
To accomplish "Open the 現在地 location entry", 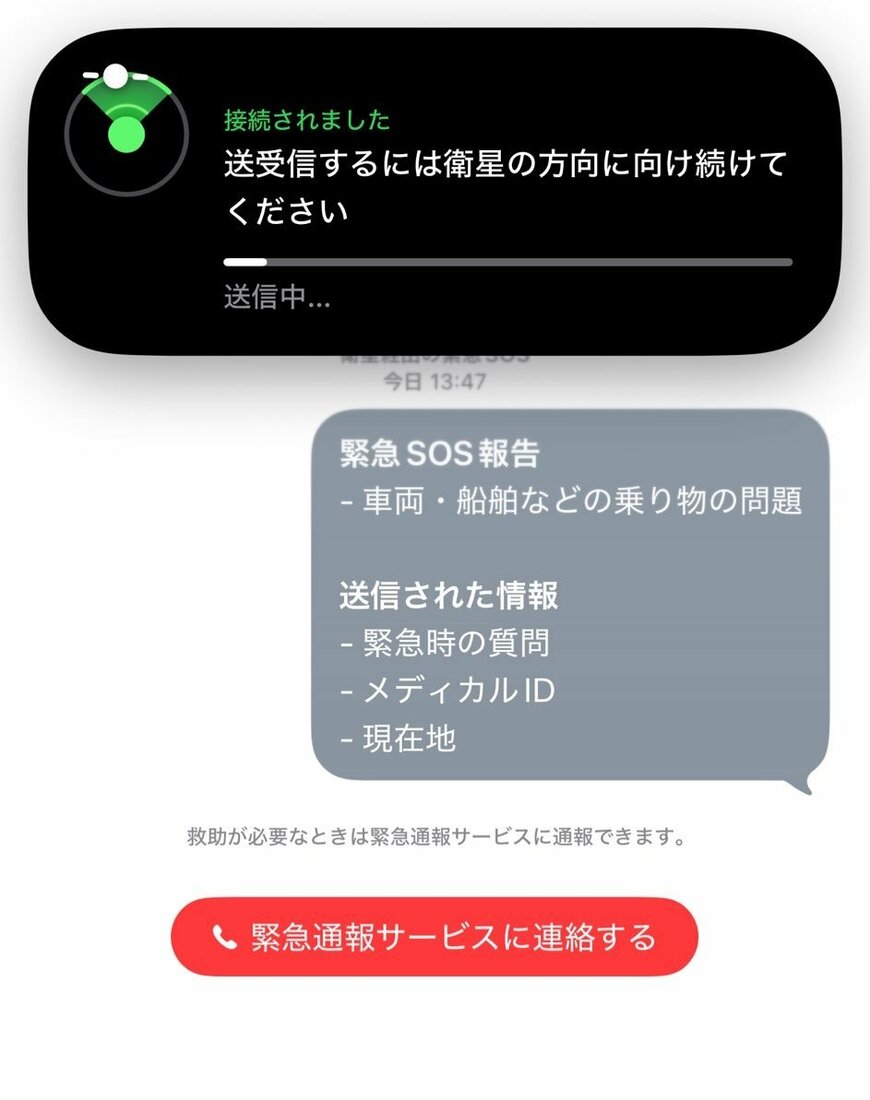I will [x=405, y=738].
